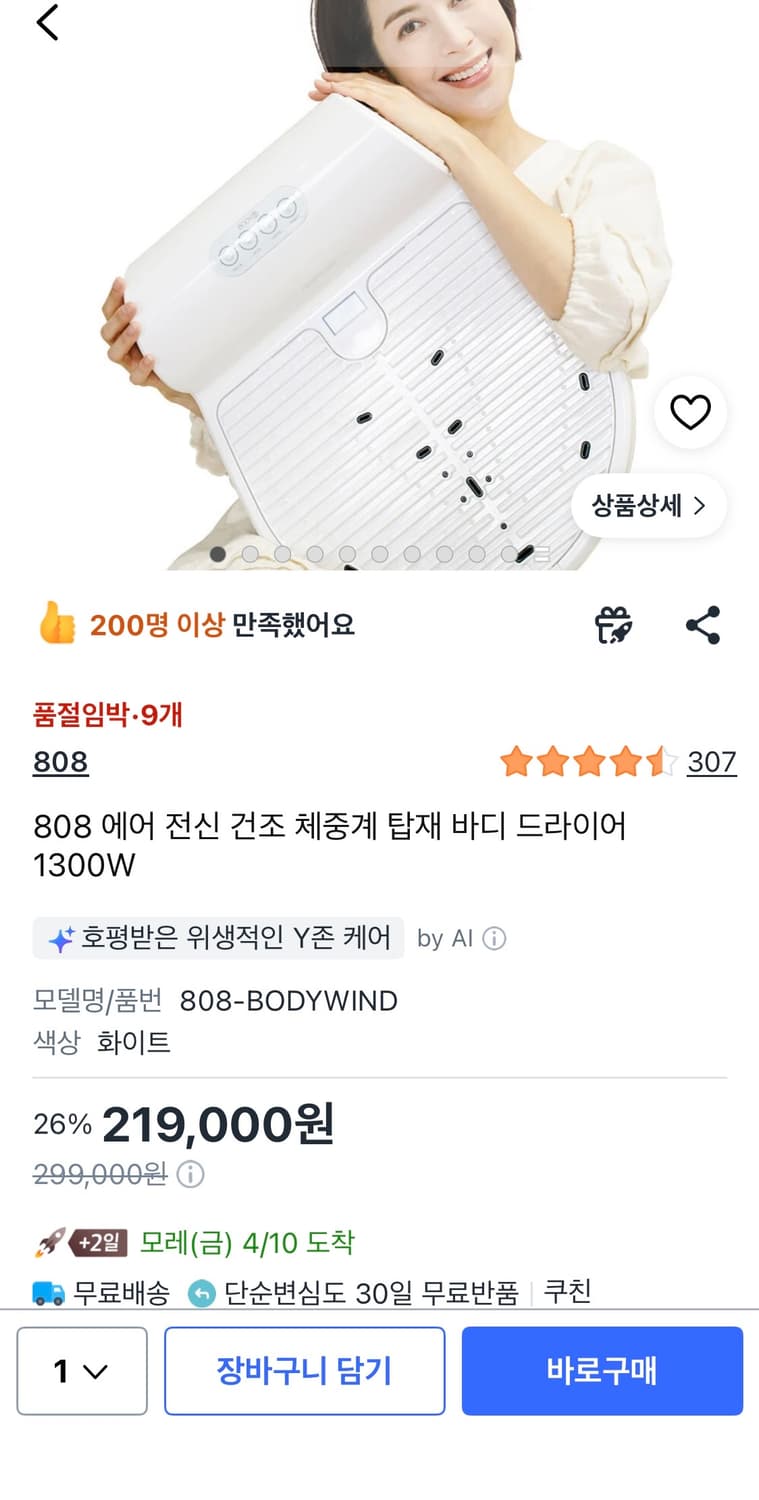
Task: Open the quantity selector showing 1
Action: point(82,1371)
